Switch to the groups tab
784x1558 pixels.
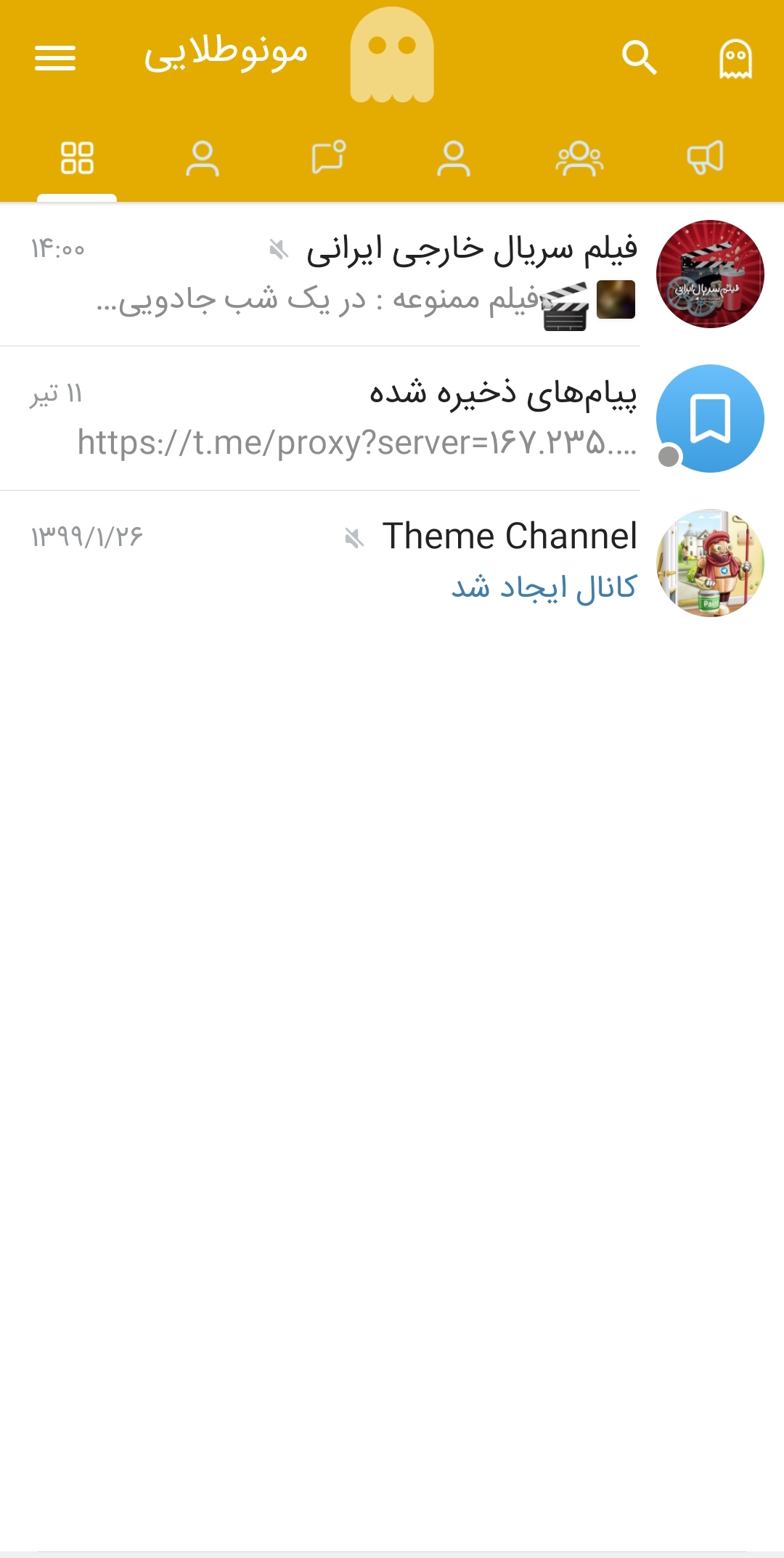coord(579,158)
